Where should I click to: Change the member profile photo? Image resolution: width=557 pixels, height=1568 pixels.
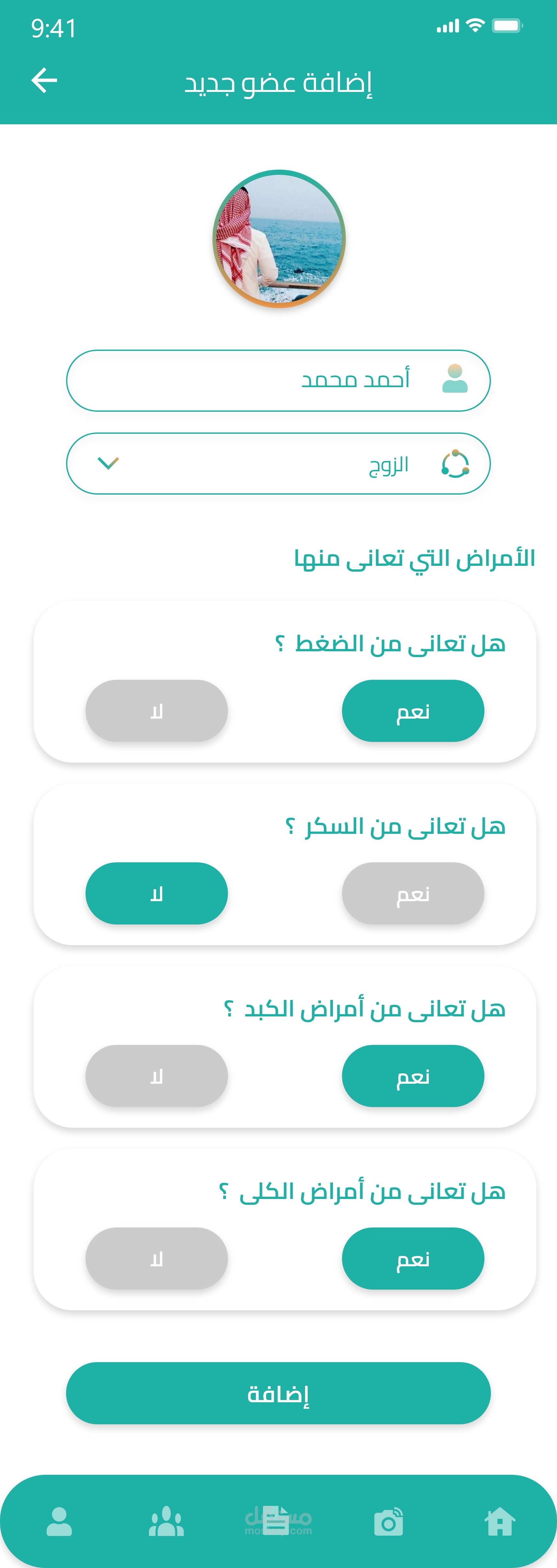pos(279,239)
